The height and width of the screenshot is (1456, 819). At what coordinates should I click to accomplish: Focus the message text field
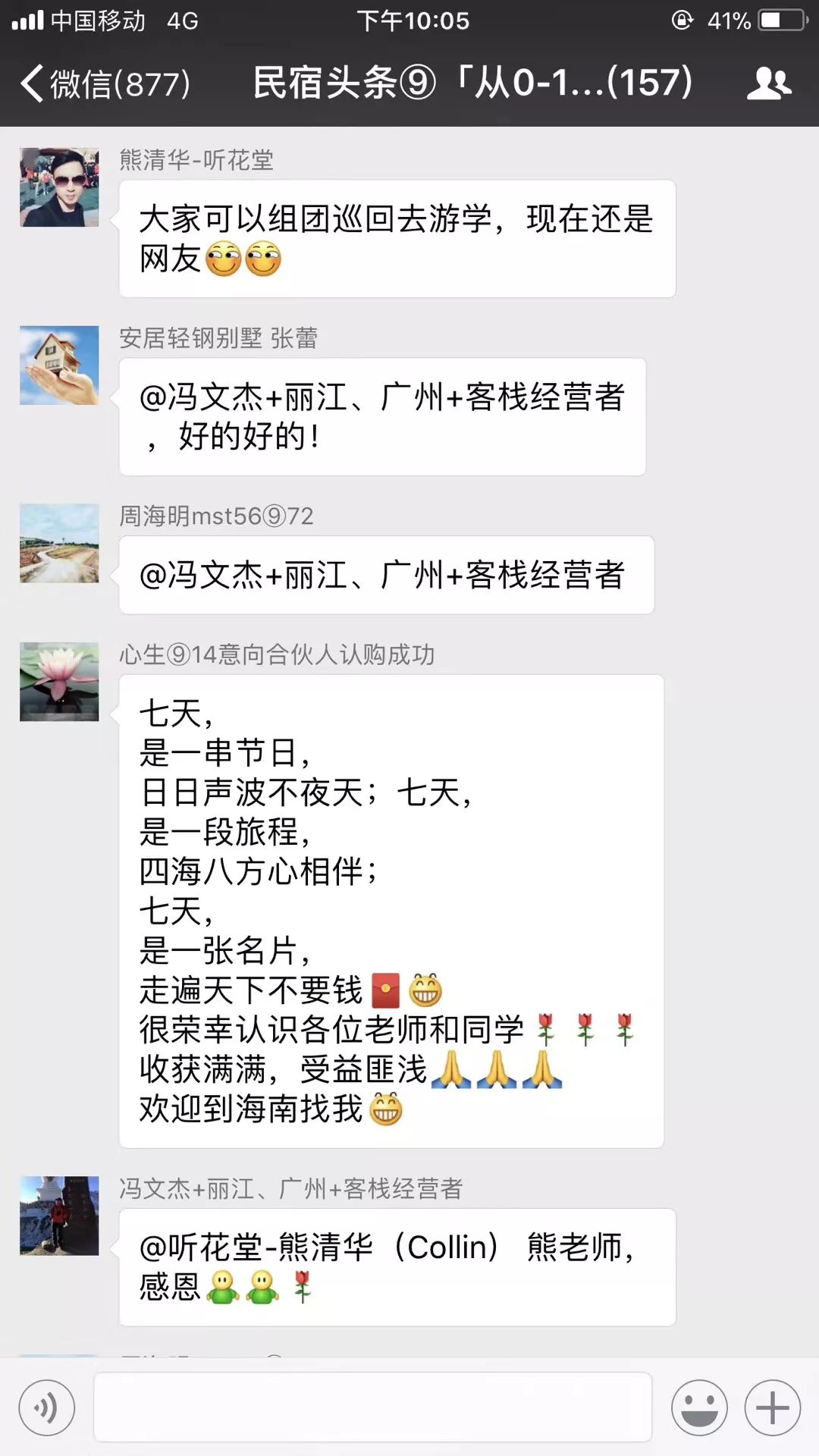point(372,1407)
